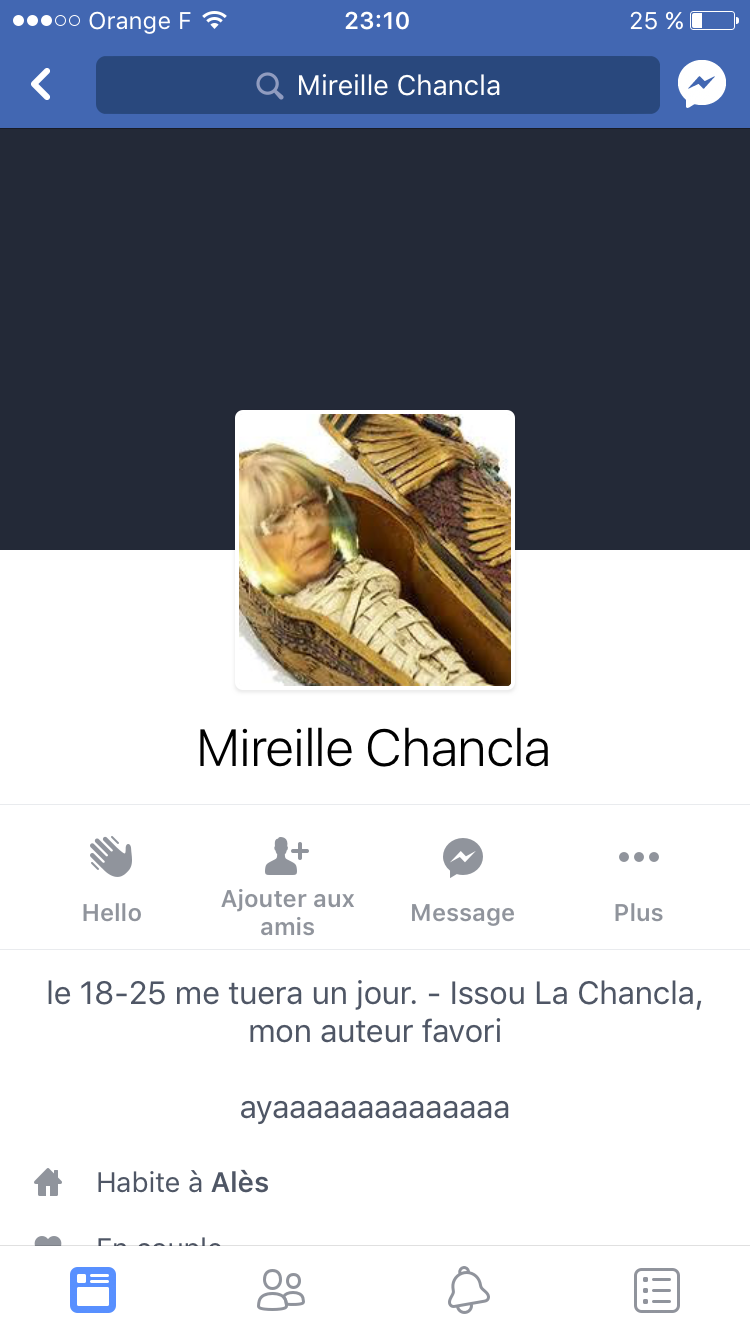Open the notifications bell tab
The image size is (750, 1334).
(x=468, y=1290)
